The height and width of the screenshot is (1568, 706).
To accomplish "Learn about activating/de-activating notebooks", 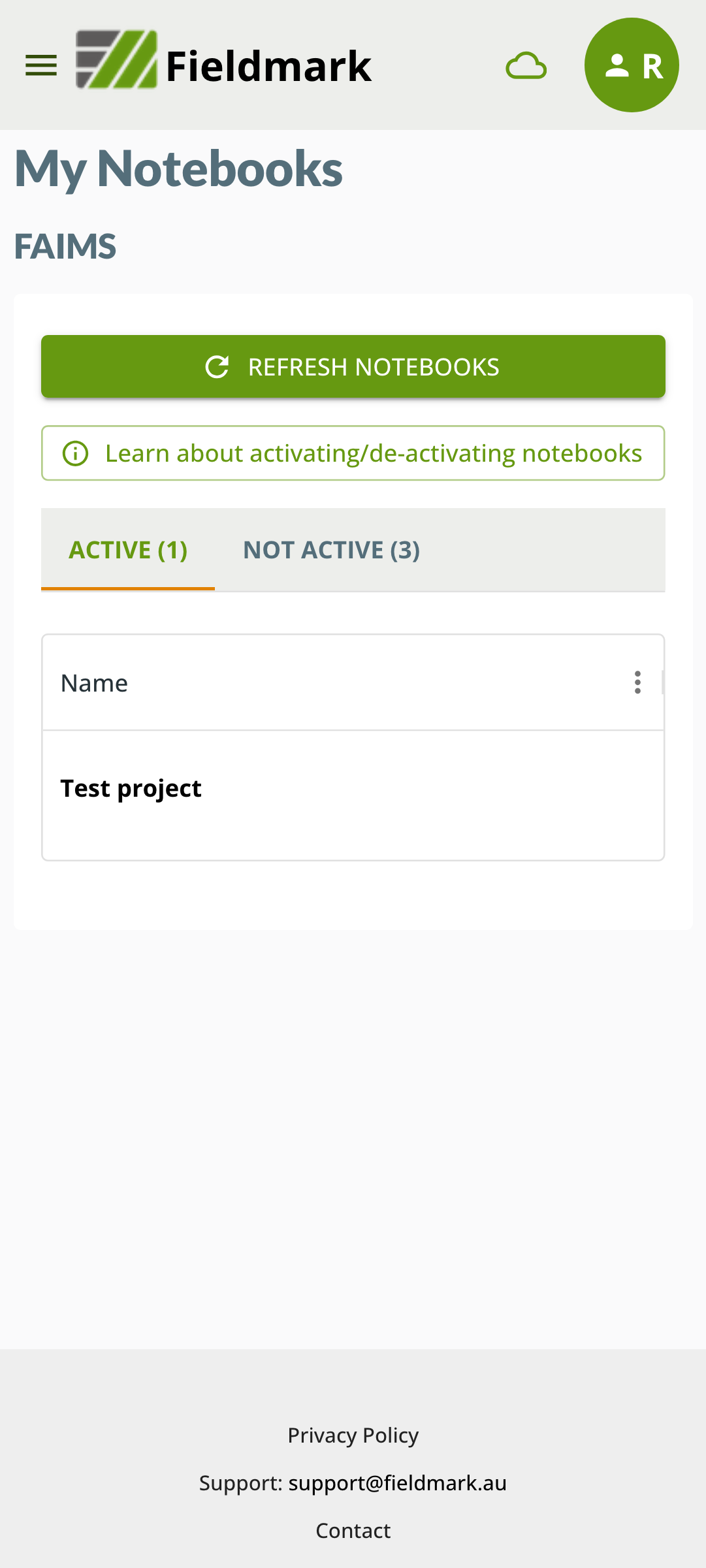I will pos(353,453).
